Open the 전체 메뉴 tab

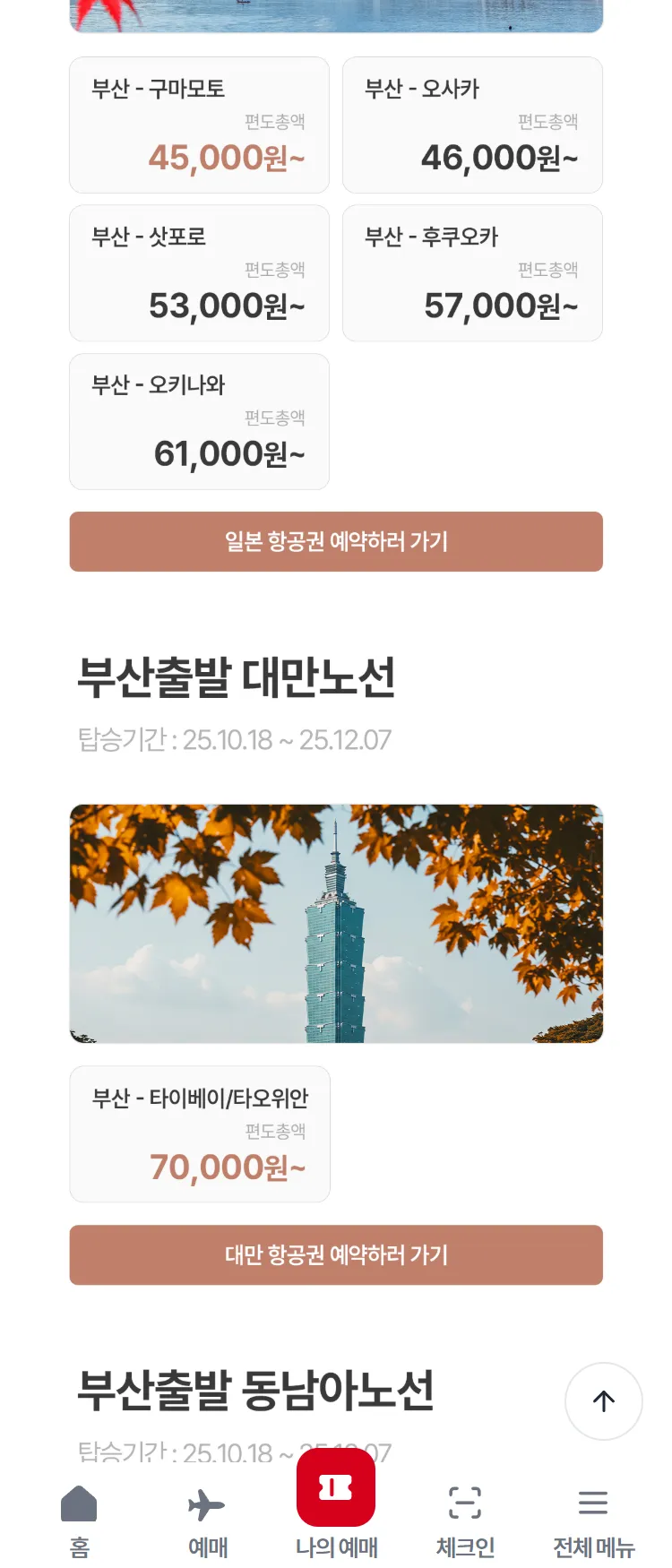pyautogui.click(x=593, y=1519)
